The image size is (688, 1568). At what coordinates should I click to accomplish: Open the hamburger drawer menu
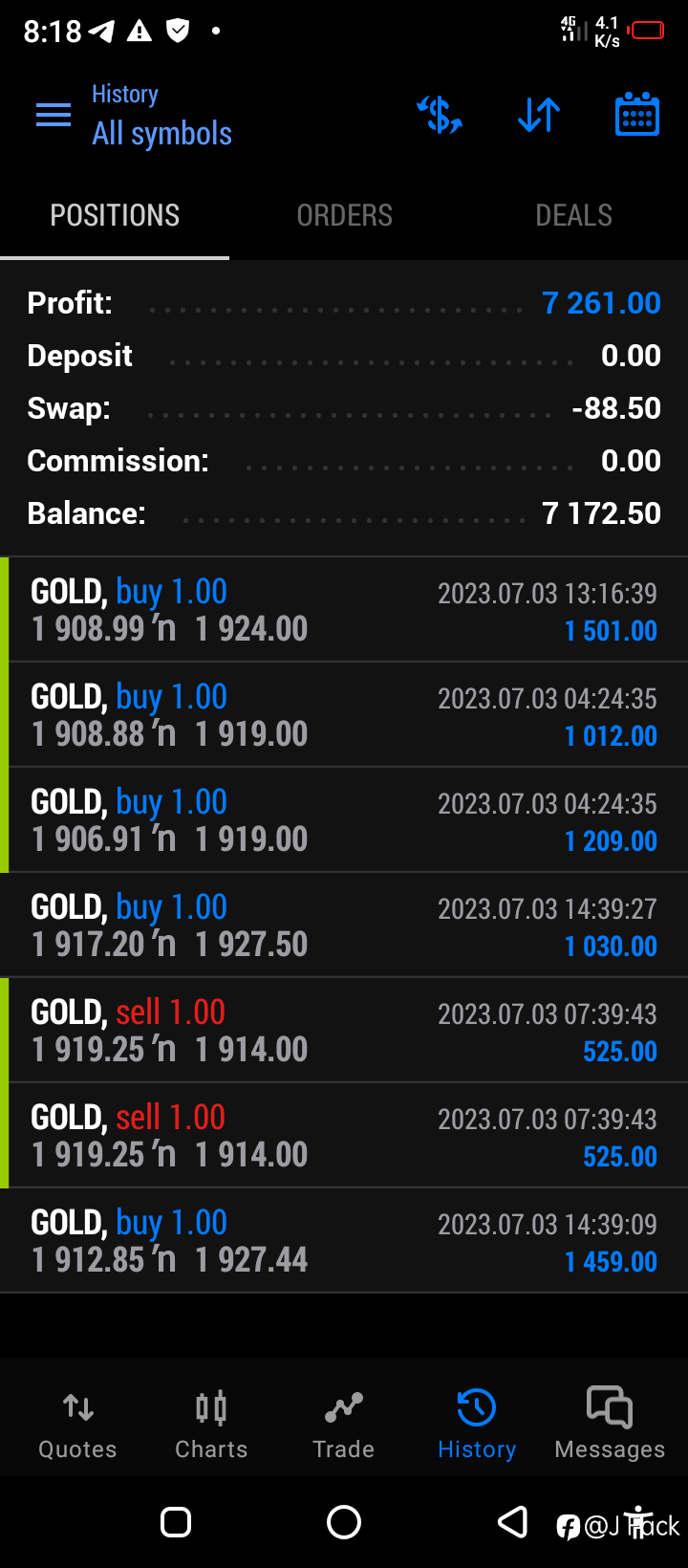pos(54,116)
